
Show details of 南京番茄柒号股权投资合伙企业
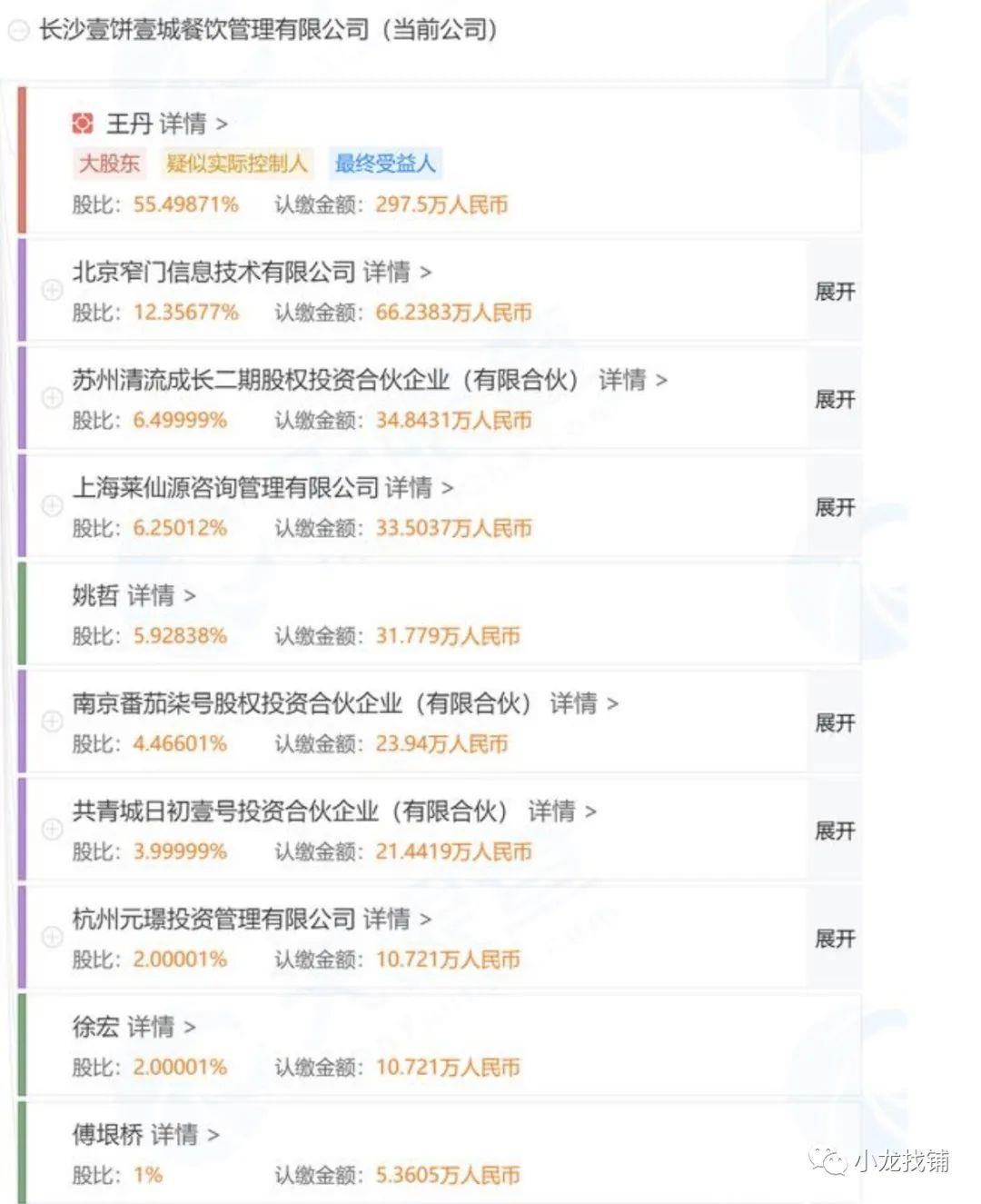coord(583,703)
